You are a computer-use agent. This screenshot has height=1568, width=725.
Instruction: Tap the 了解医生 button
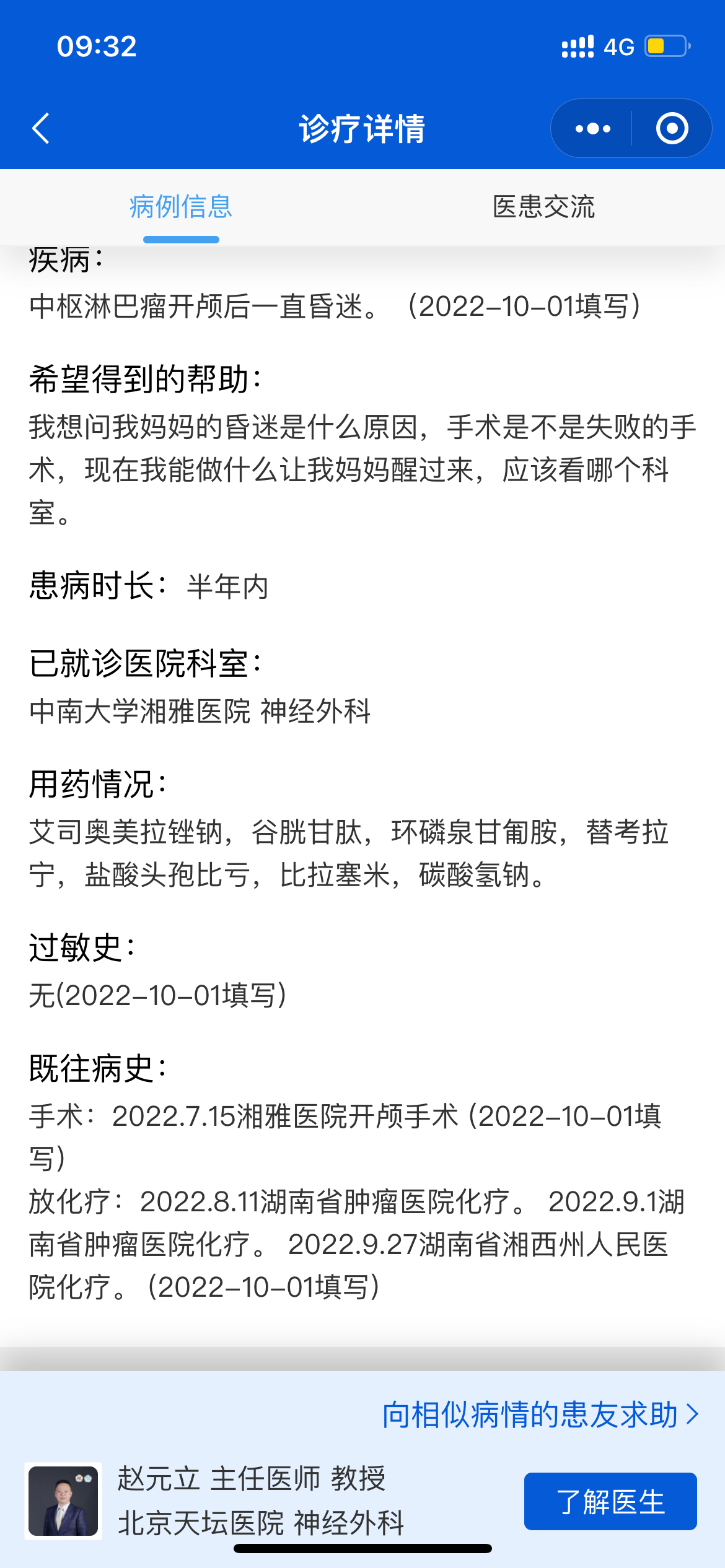(x=610, y=1501)
